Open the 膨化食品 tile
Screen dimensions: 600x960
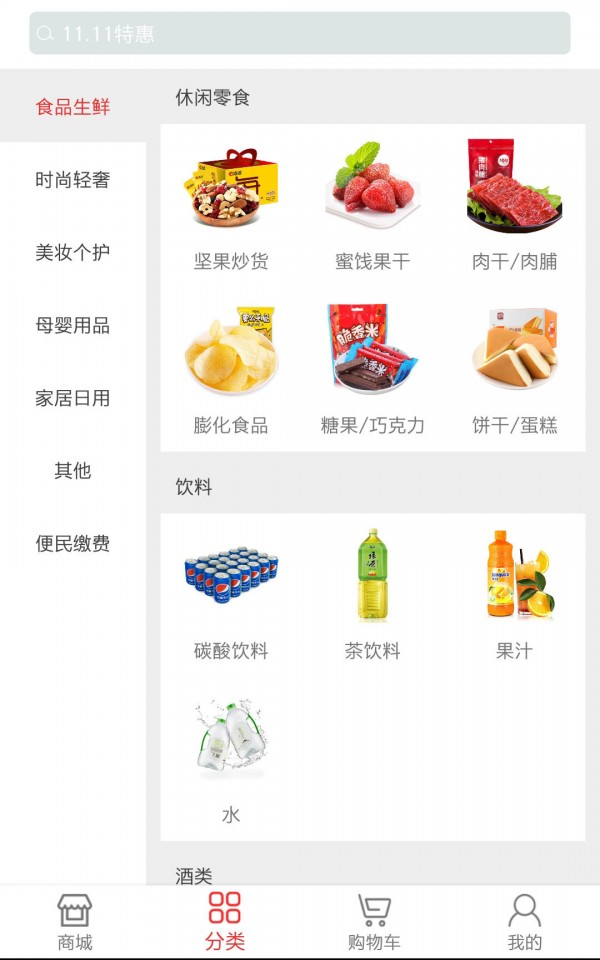(231, 370)
